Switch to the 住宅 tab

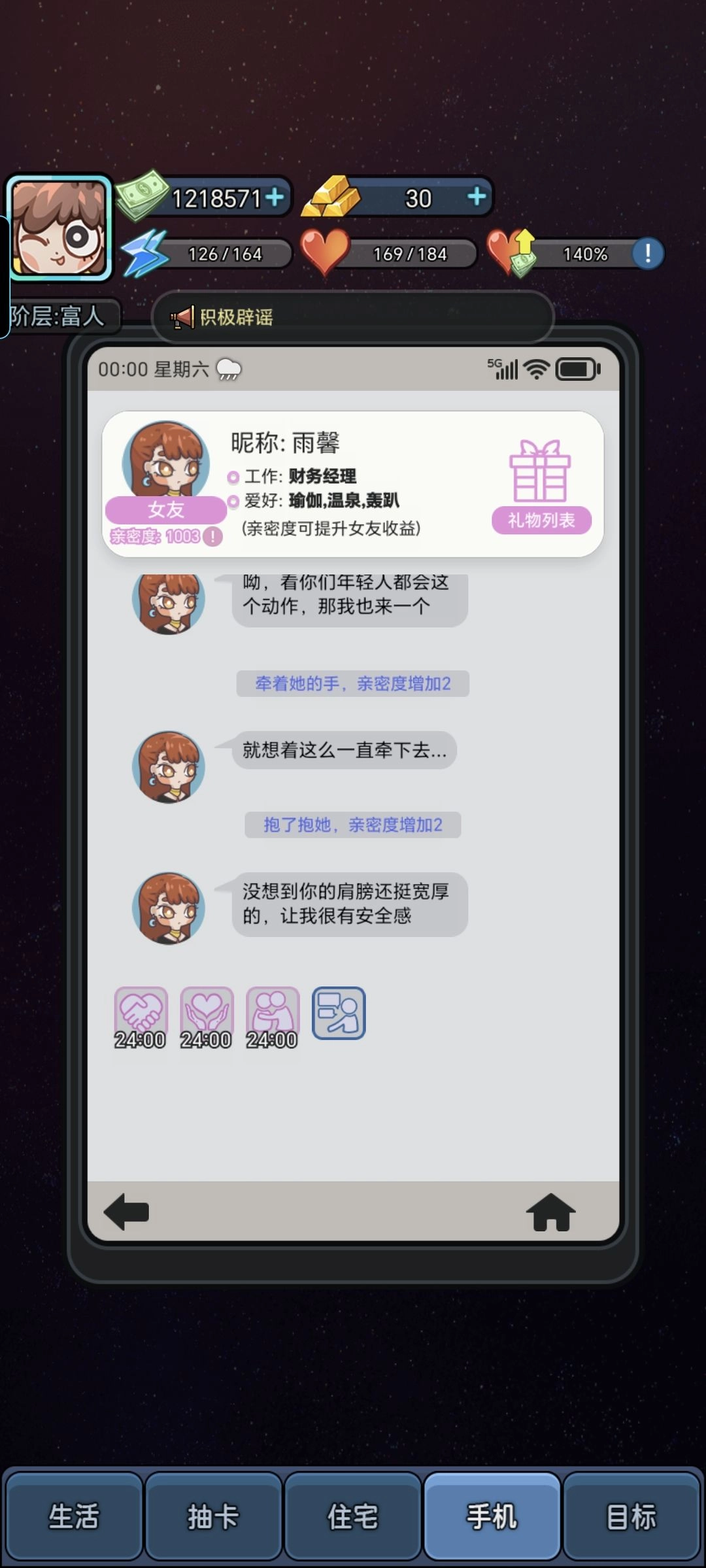tap(352, 1516)
